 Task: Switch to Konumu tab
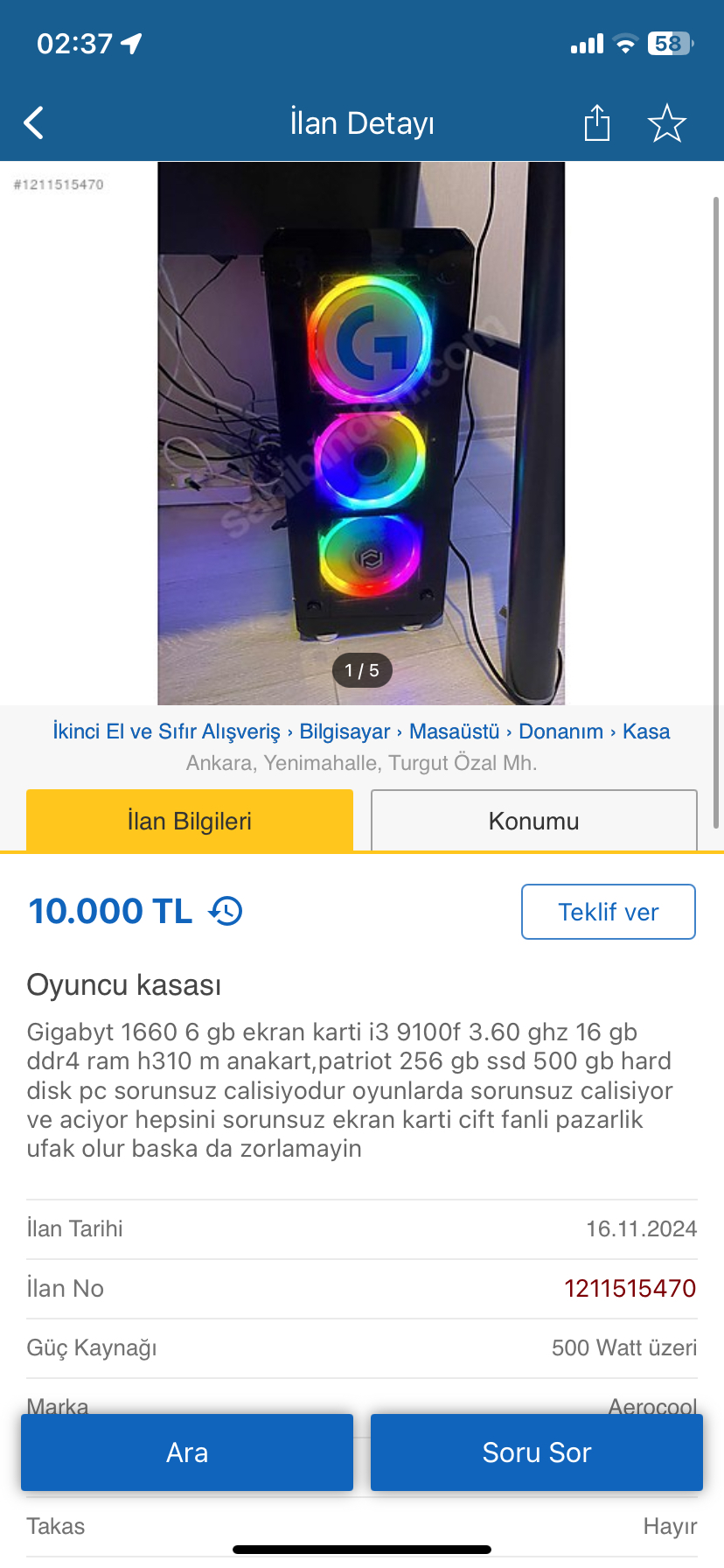tap(533, 821)
